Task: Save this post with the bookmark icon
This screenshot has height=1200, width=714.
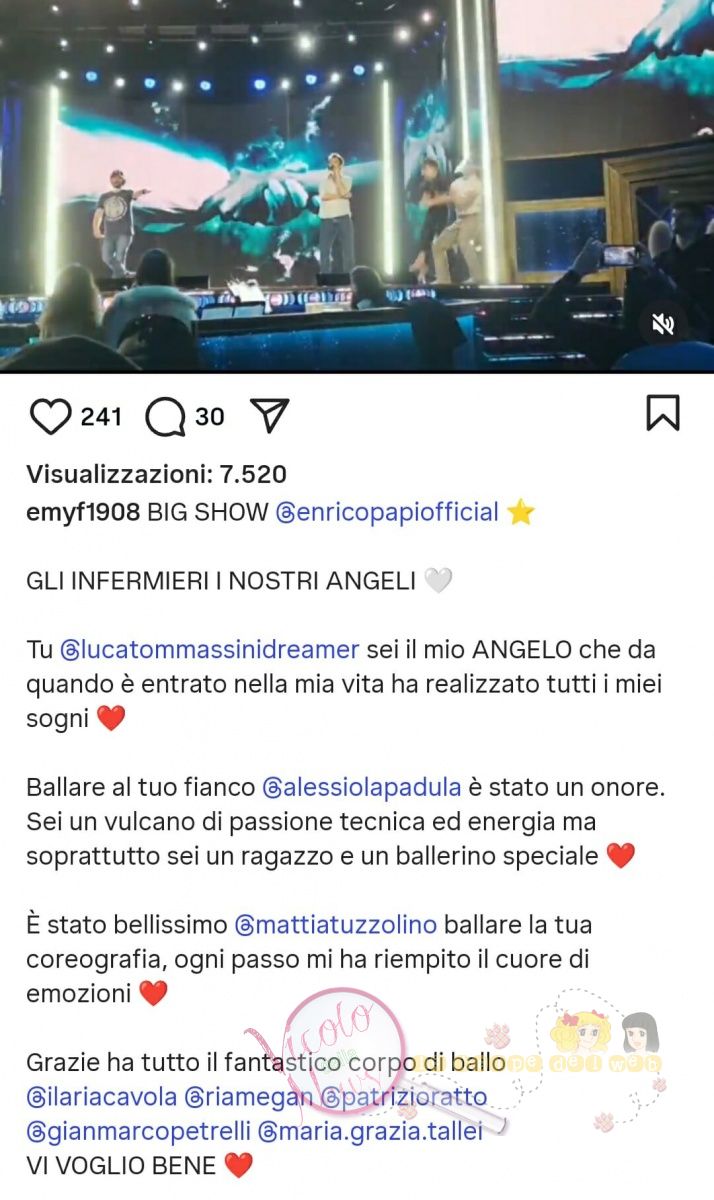Action: click(662, 413)
